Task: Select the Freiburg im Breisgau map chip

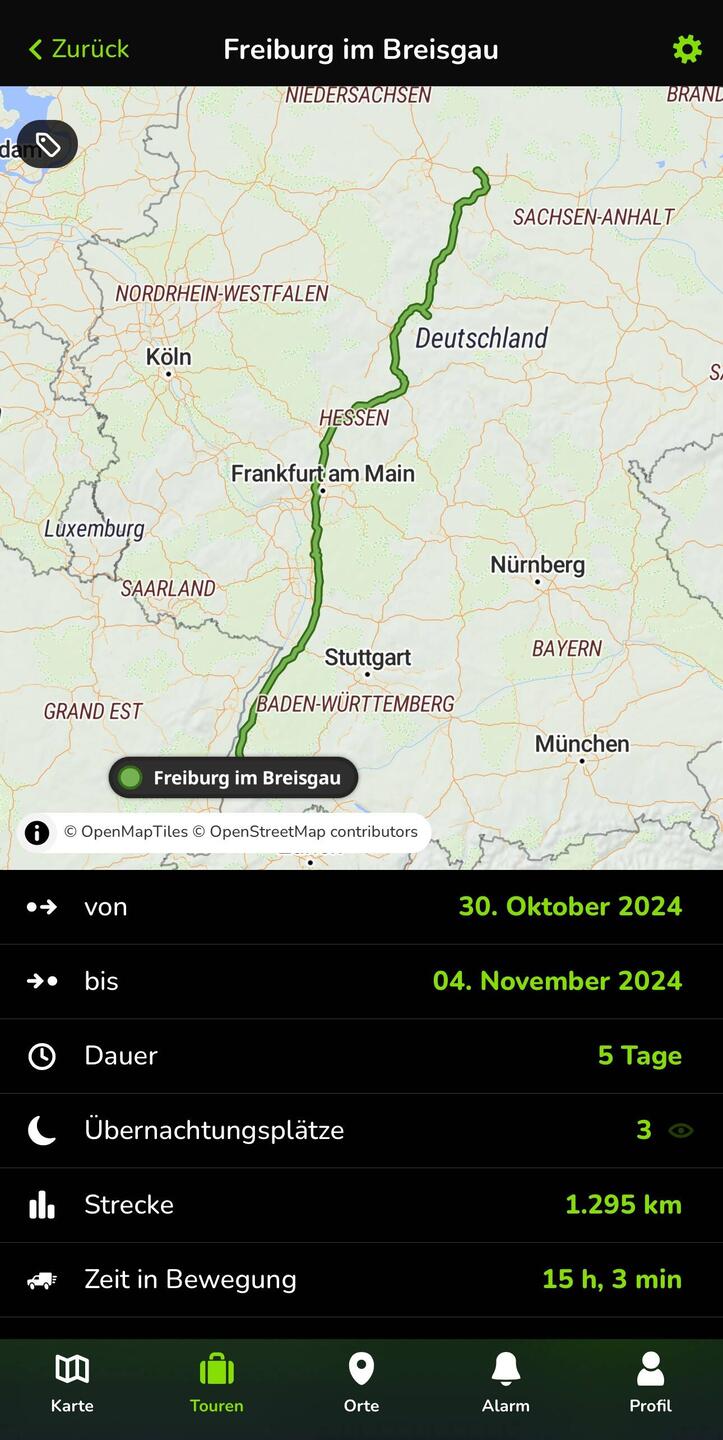Action: tap(233, 778)
